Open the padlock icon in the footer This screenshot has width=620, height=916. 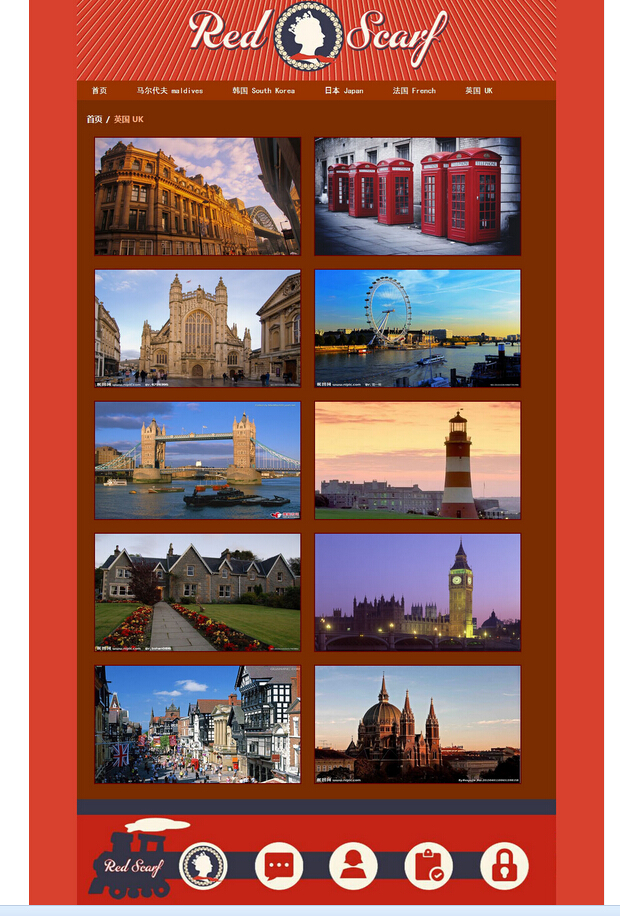504,866
